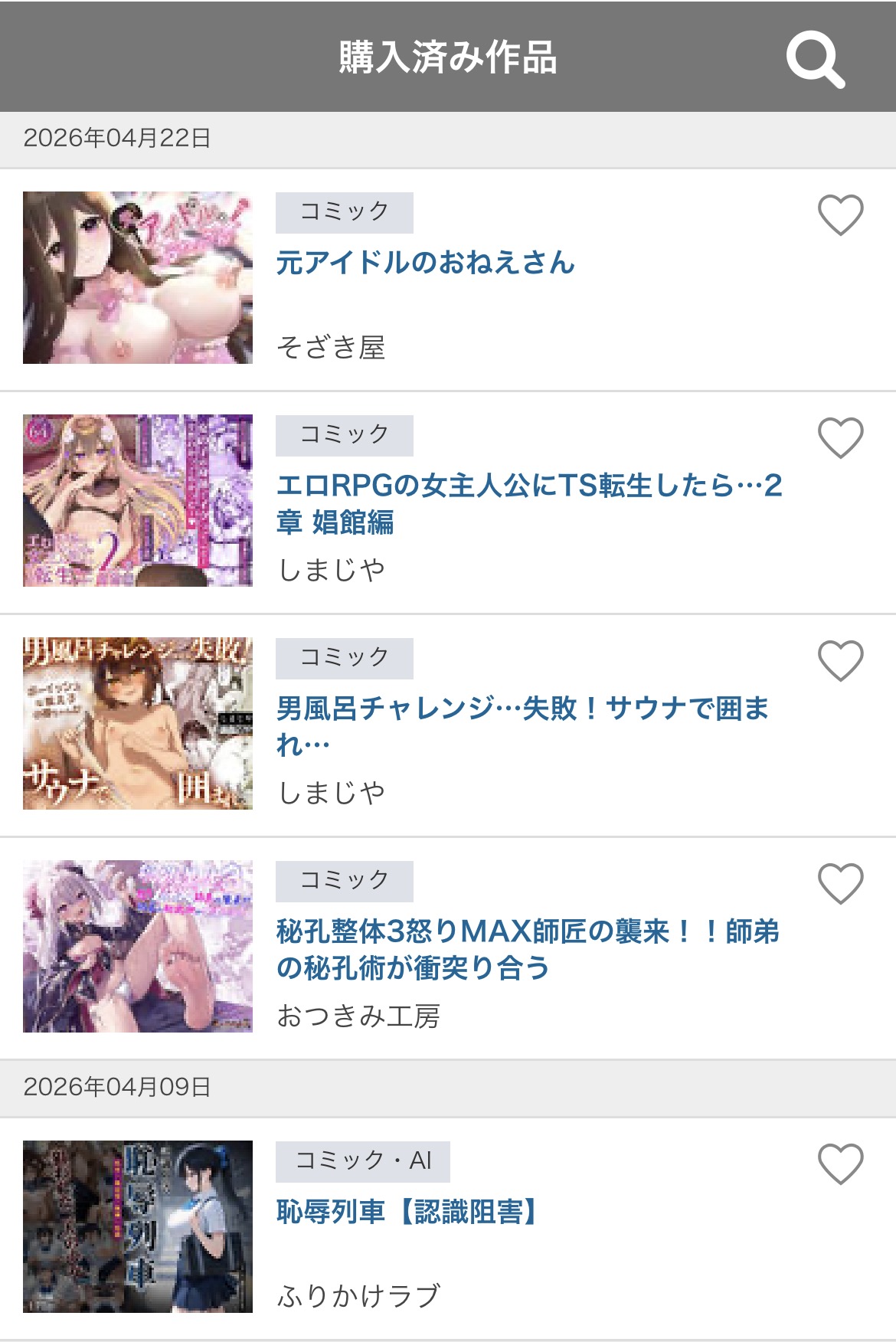The width and height of the screenshot is (896, 1342).
Task: Open the cover thumbnail of 元アイドルのおねえさん
Action: click(138, 277)
